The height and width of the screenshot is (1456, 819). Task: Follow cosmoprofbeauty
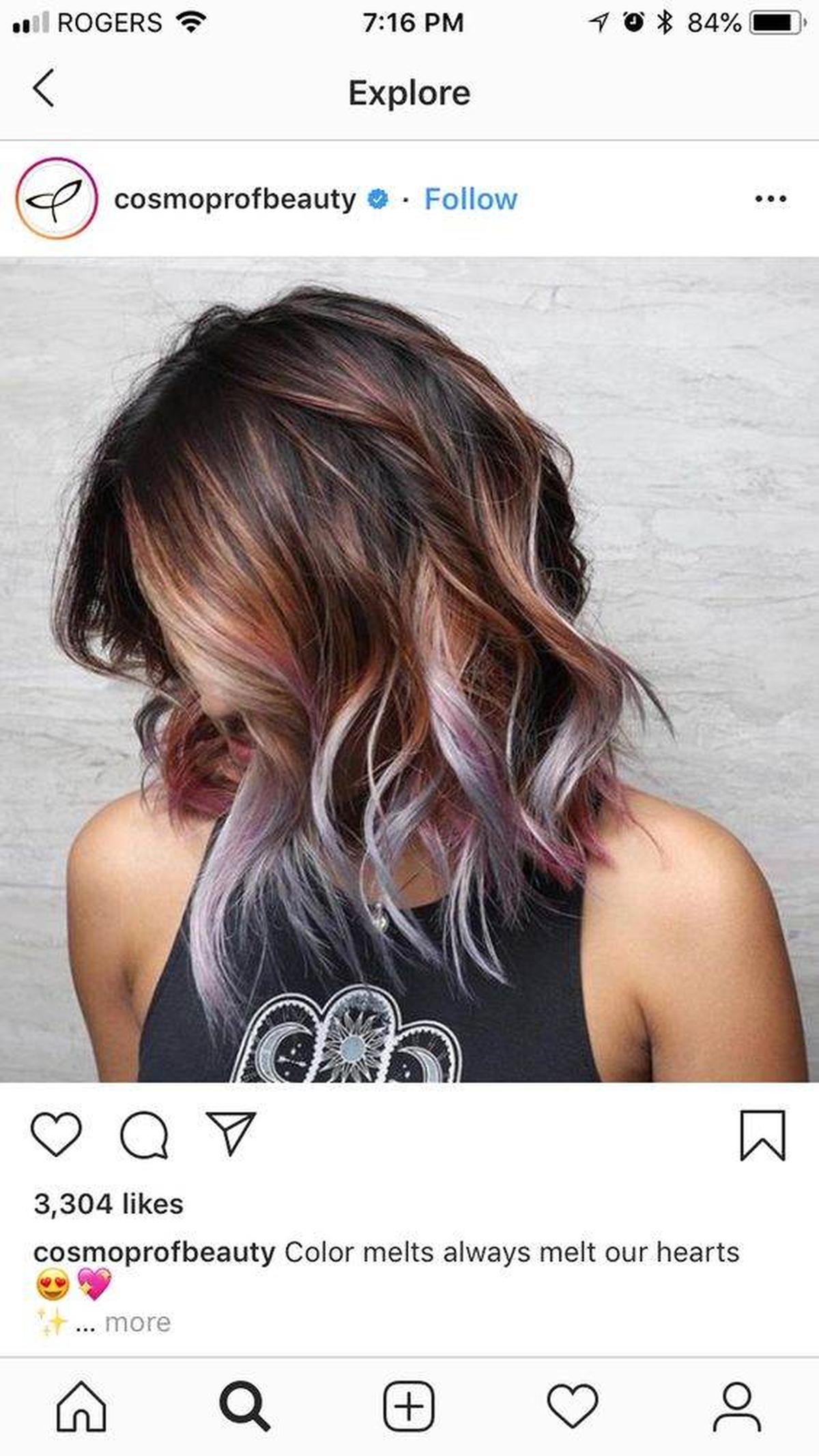[470, 199]
